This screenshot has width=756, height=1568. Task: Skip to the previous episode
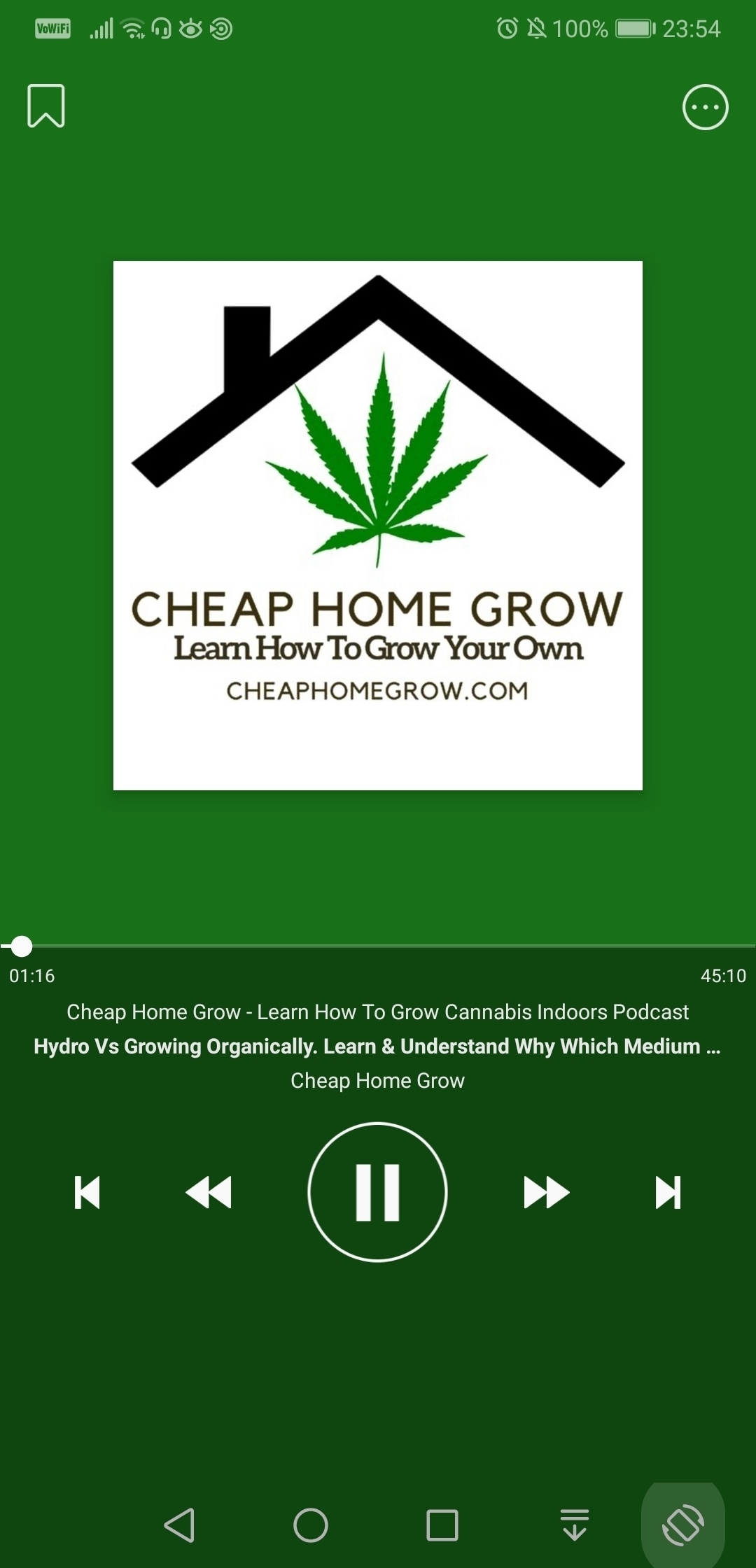click(87, 1192)
